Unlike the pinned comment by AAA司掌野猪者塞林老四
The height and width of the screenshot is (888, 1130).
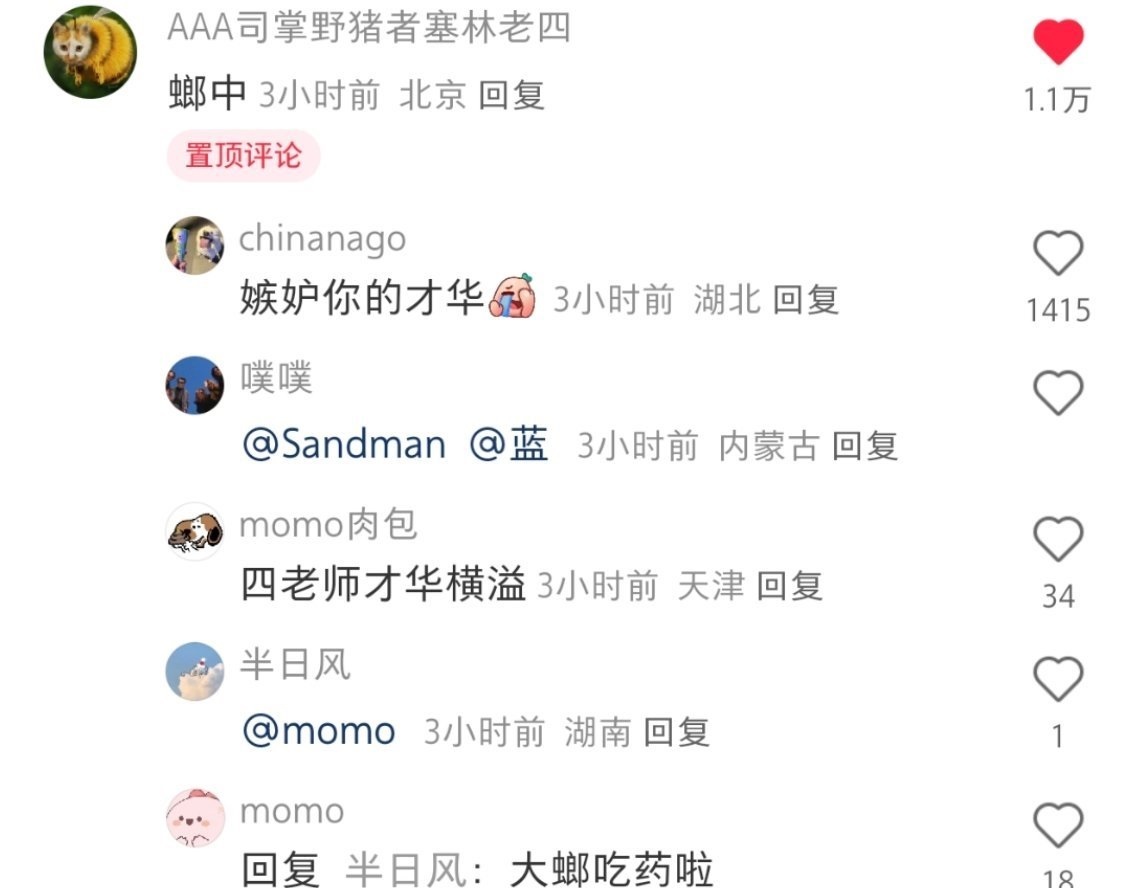(x=1057, y=44)
